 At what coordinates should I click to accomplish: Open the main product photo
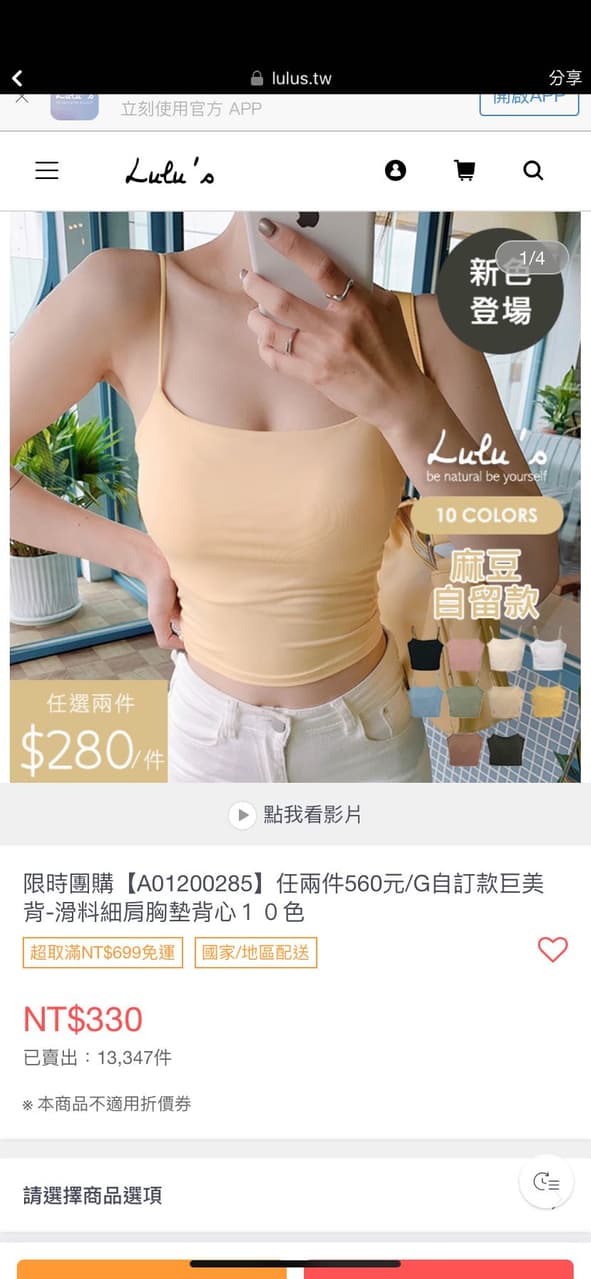pos(295,497)
